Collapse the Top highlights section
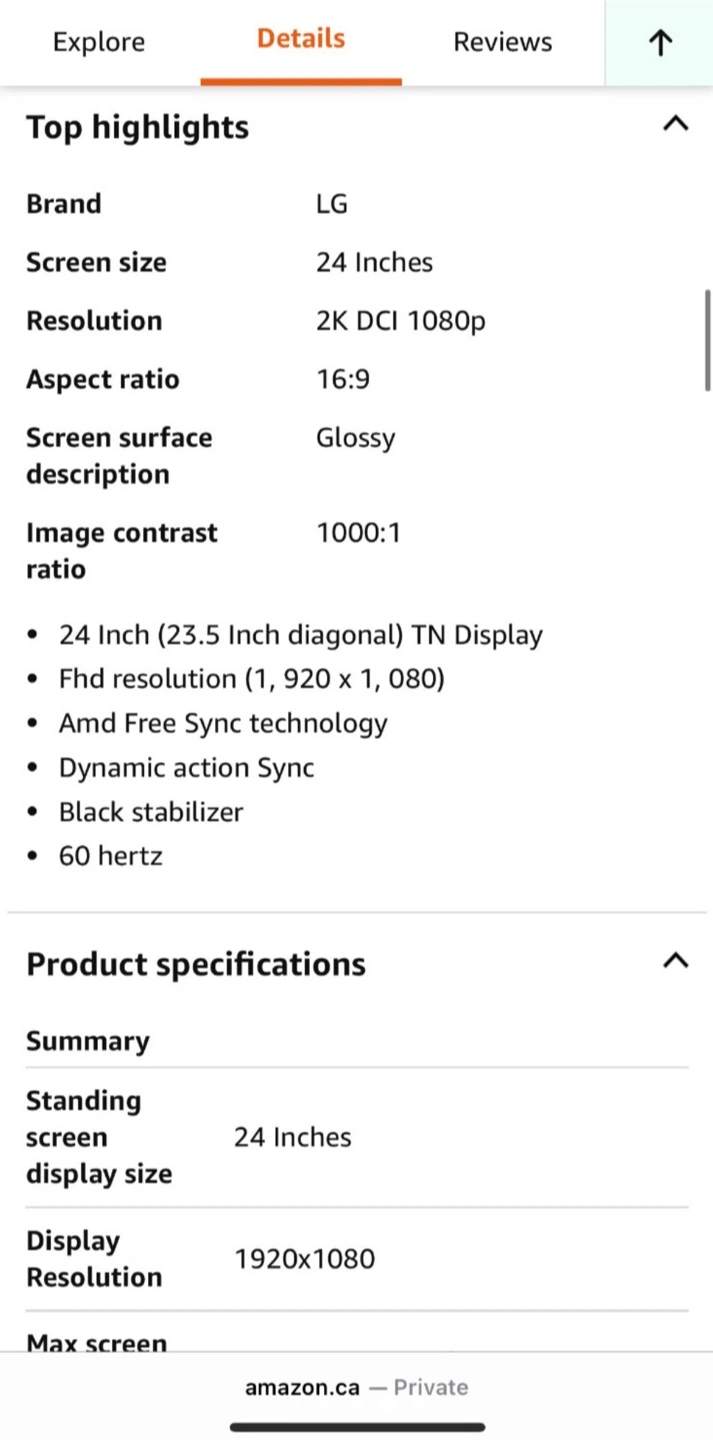Image resolution: width=713 pixels, height=1440 pixels. point(676,124)
